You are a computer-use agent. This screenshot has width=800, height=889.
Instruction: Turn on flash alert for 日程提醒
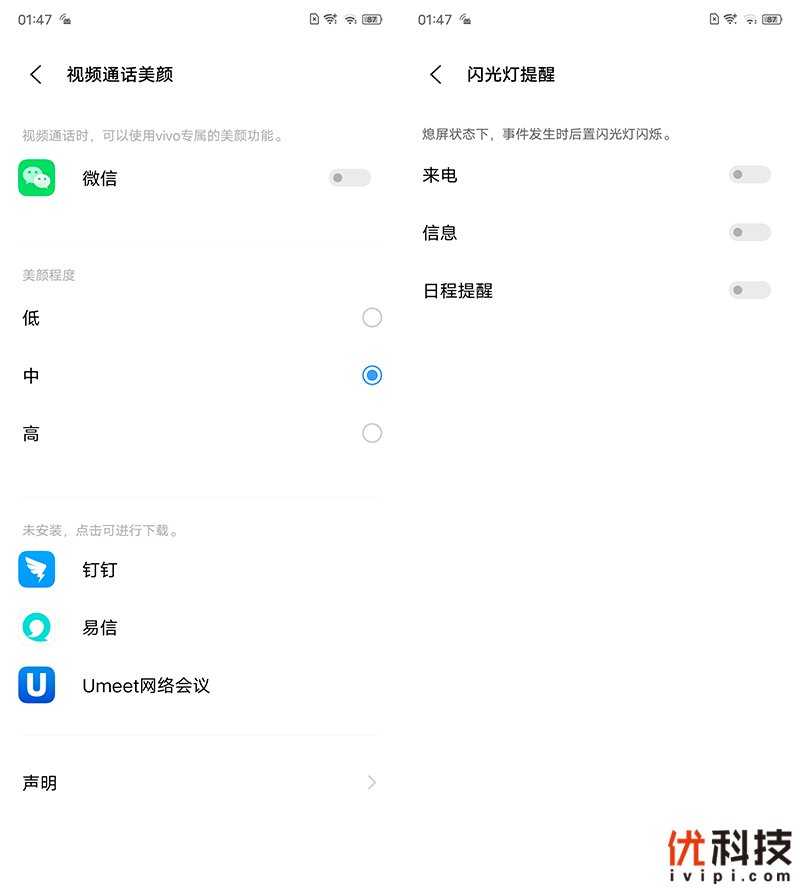(750, 291)
